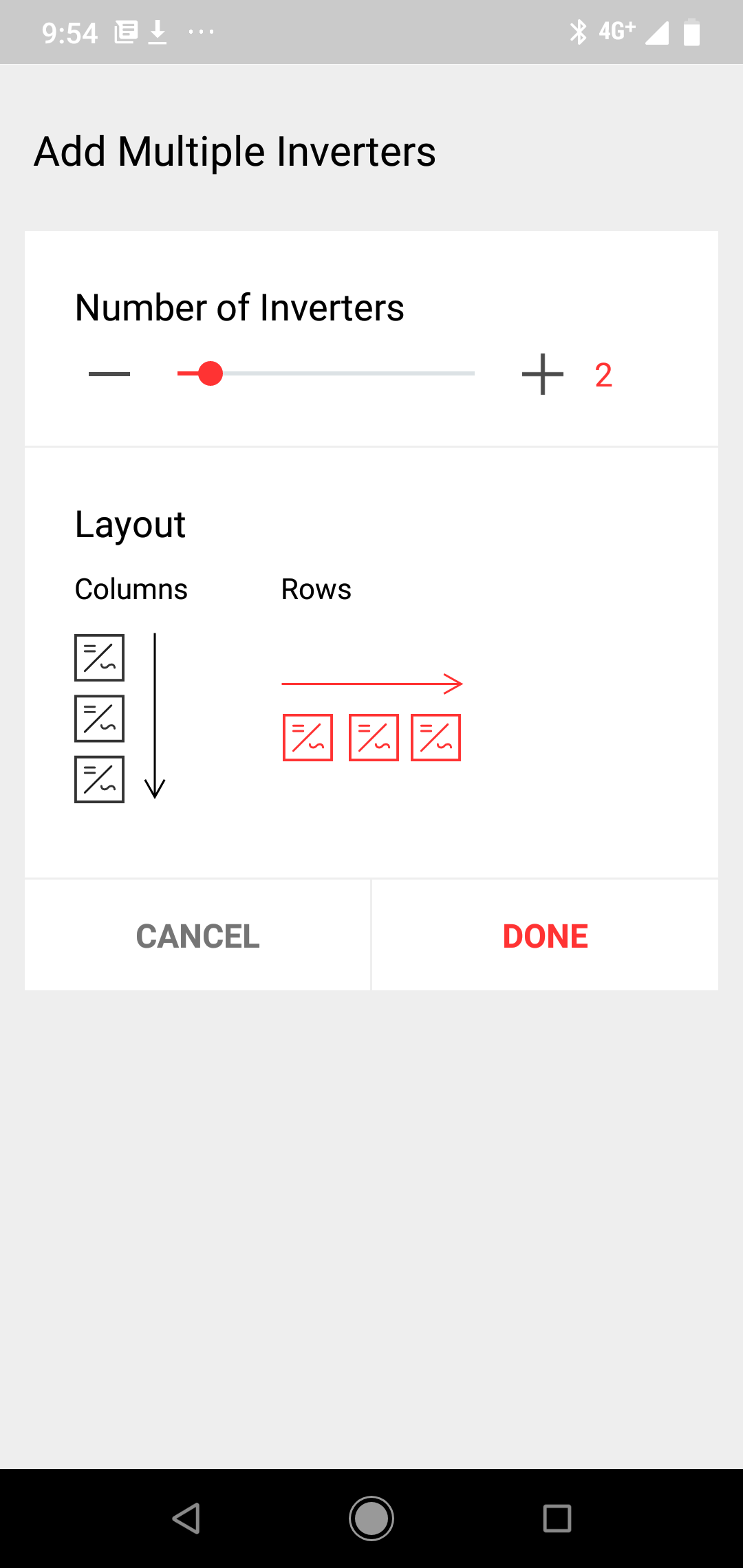The width and height of the screenshot is (743, 1568).
Task: Go back using the system back button
Action: (186, 1518)
